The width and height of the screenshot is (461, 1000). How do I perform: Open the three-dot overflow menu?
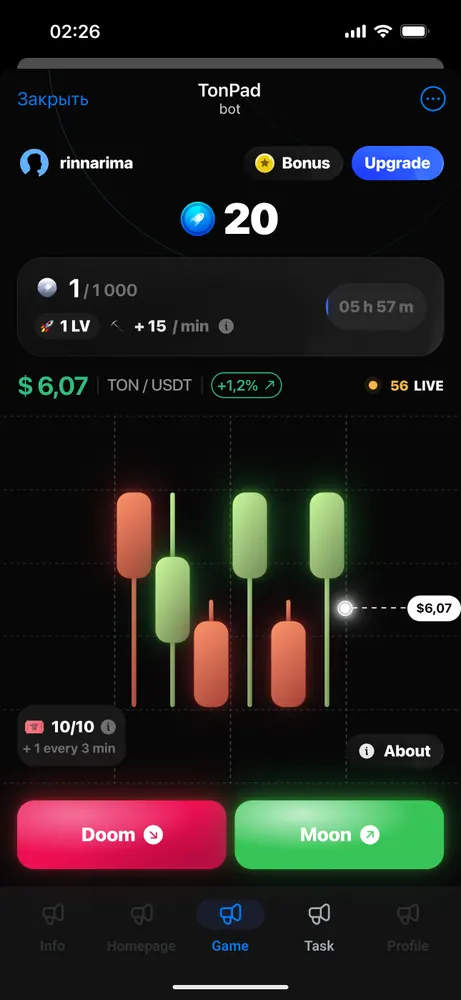(433, 99)
